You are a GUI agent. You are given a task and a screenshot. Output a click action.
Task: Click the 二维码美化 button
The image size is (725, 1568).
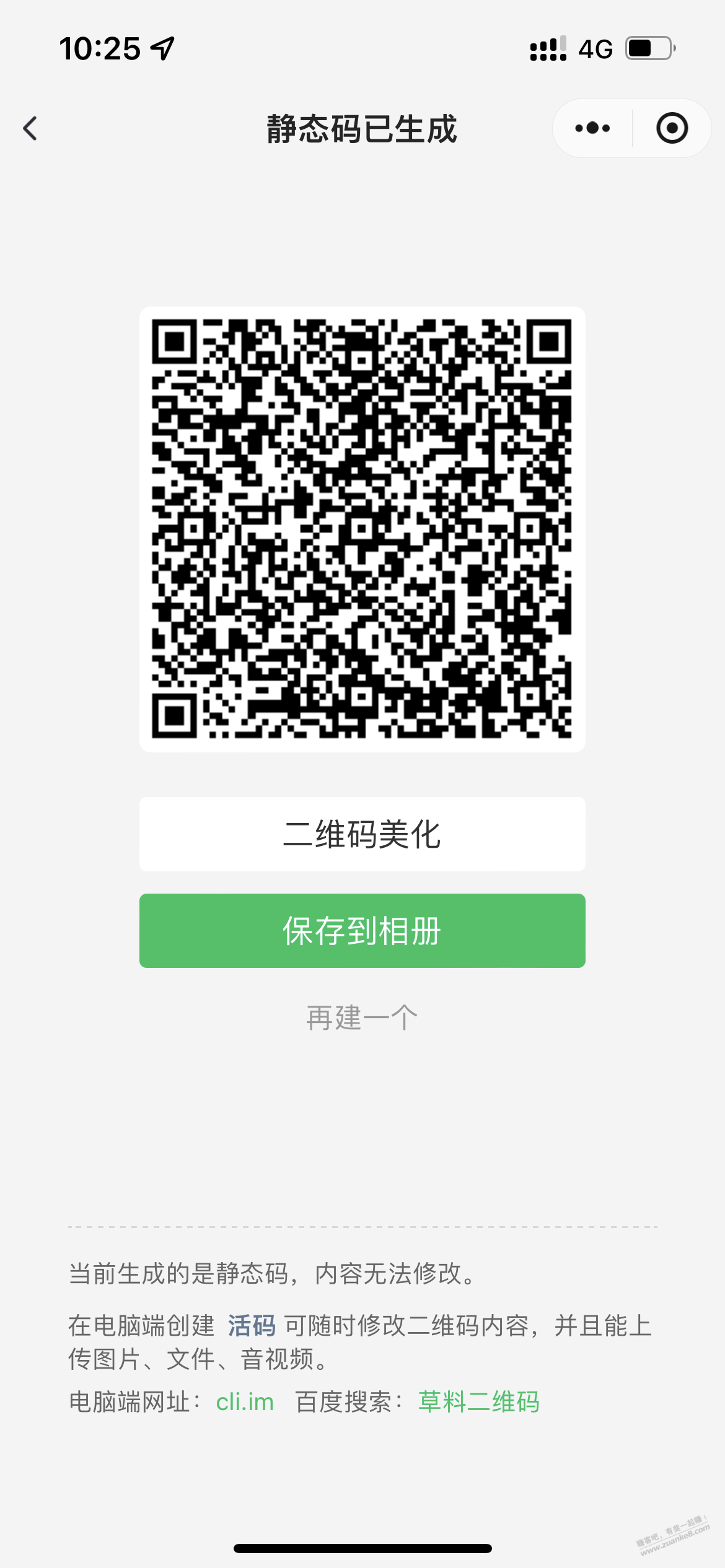point(362,833)
